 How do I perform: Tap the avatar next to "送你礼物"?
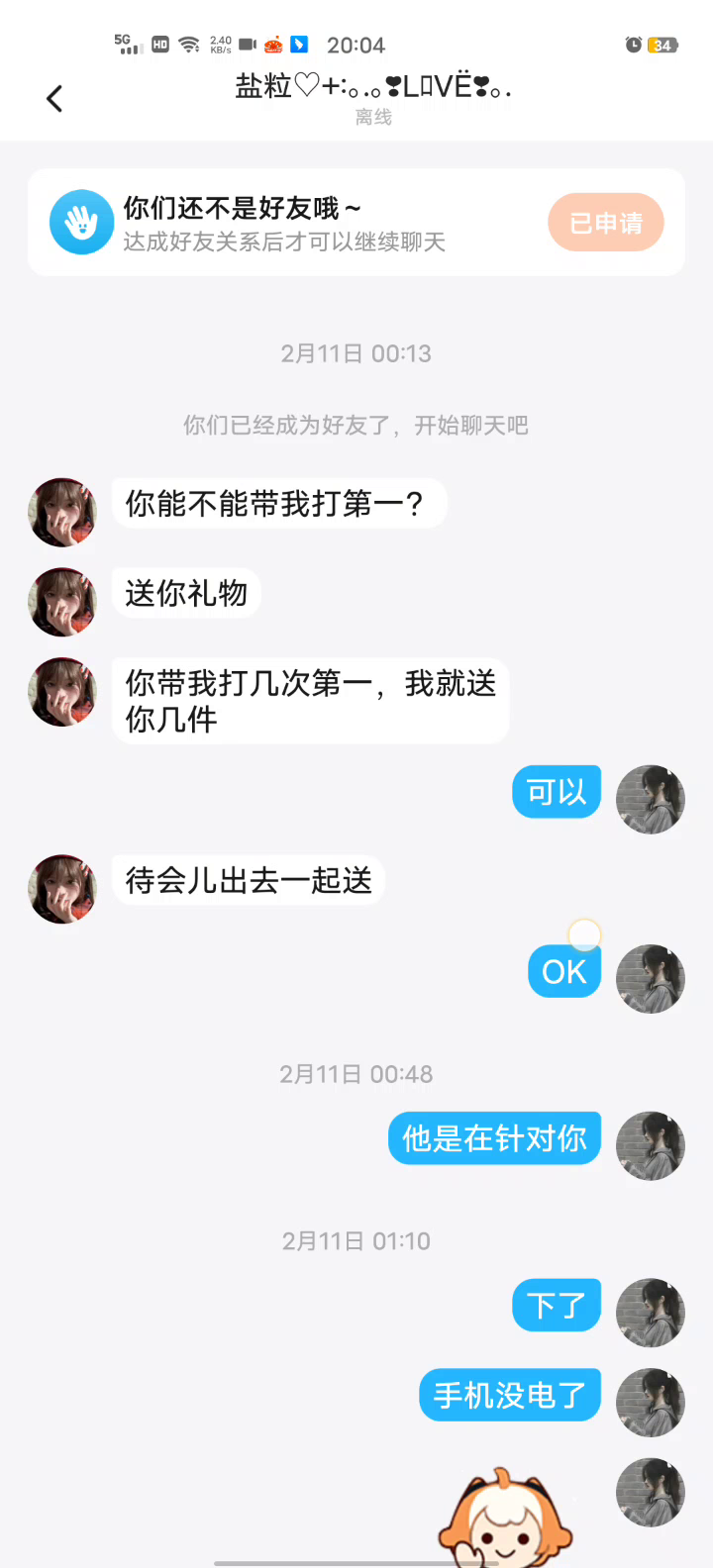point(62,602)
